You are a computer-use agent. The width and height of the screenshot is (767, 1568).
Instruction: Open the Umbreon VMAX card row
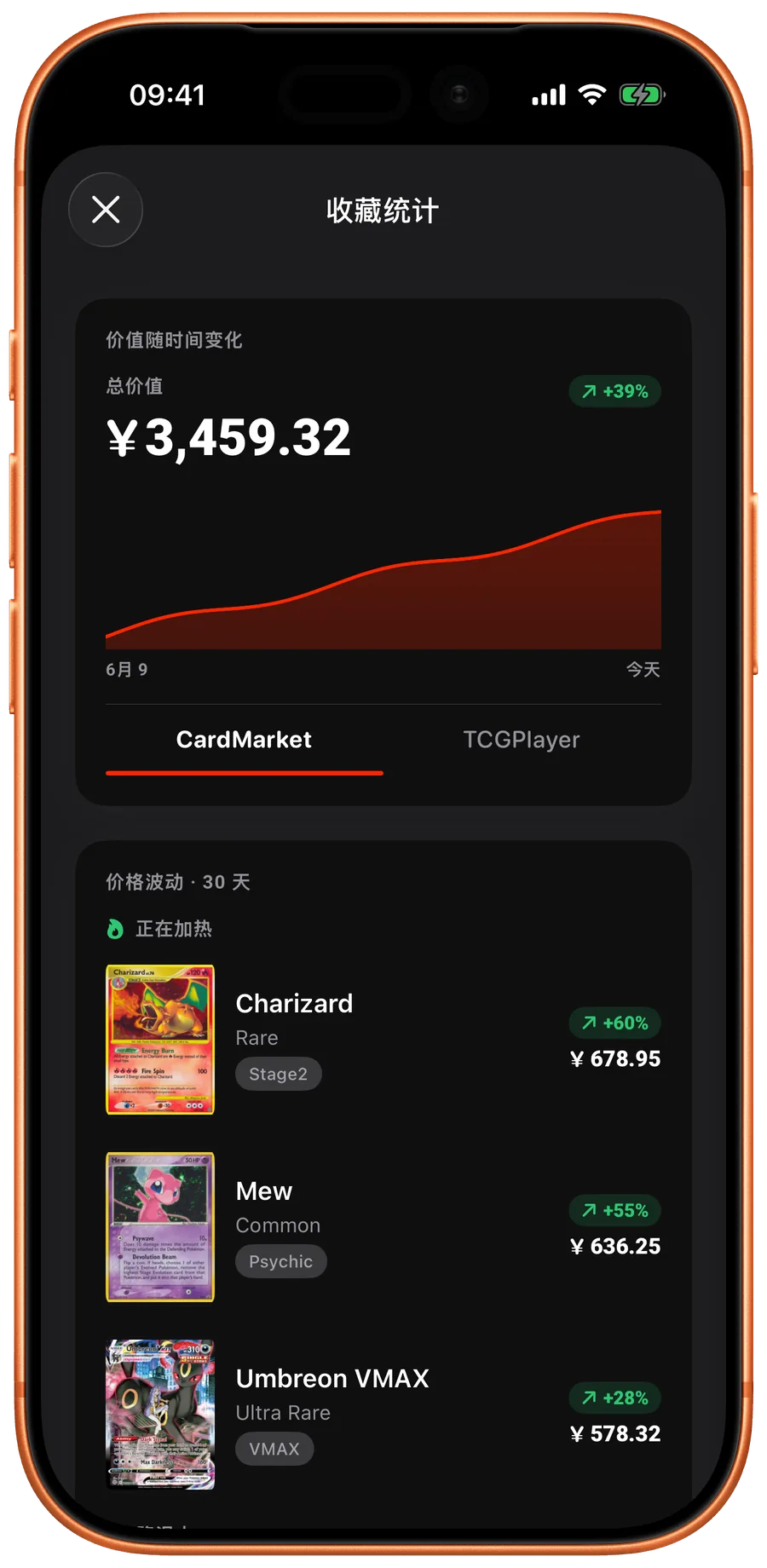pos(383,1415)
